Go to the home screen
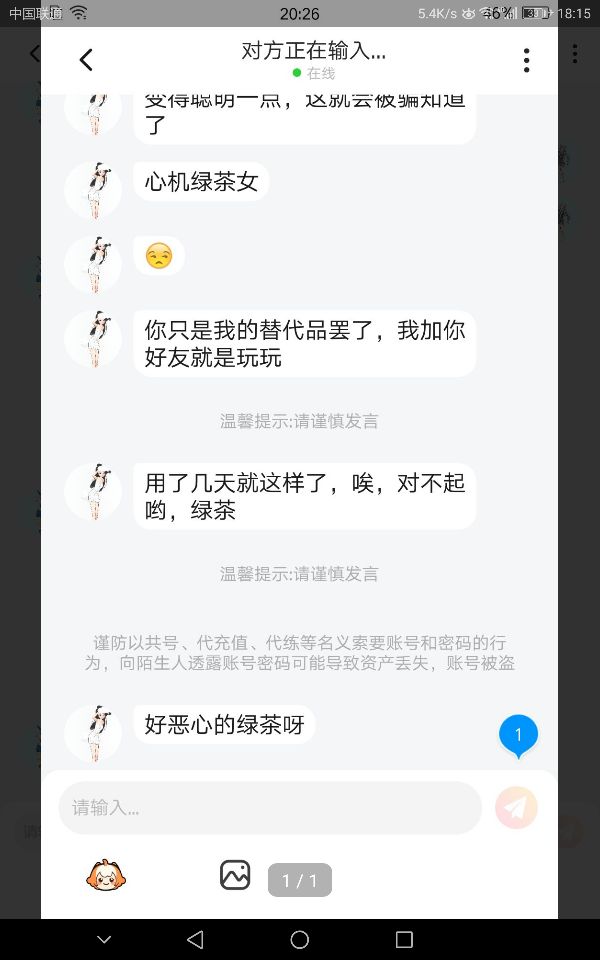This screenshot has height=960, width=600. (299, 939)
